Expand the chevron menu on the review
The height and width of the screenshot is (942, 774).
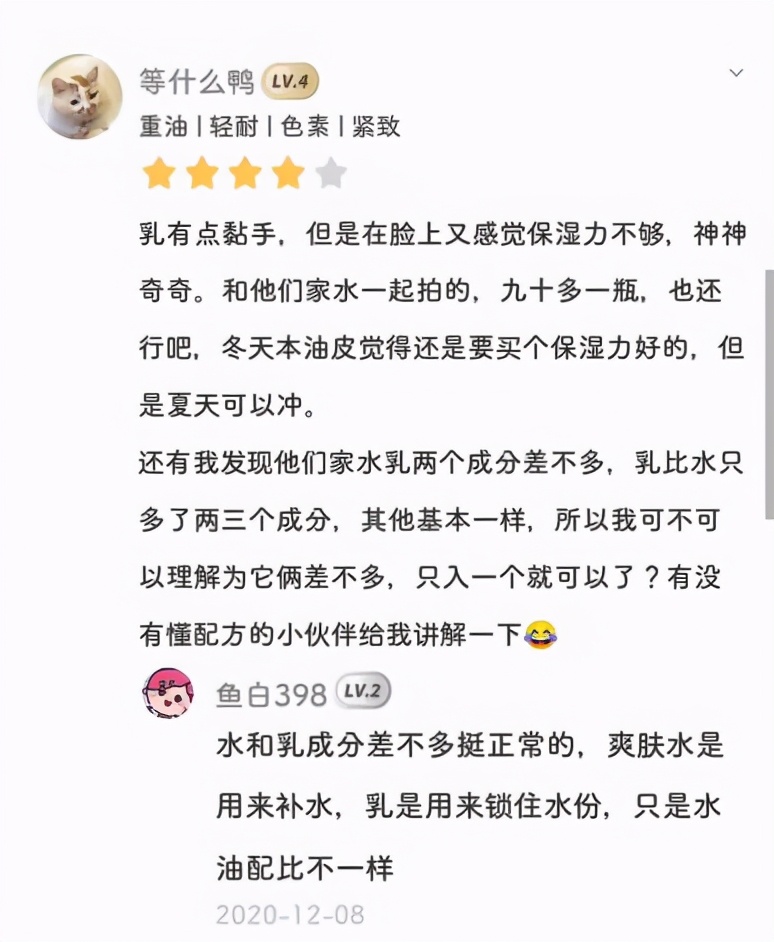point(737,74)
